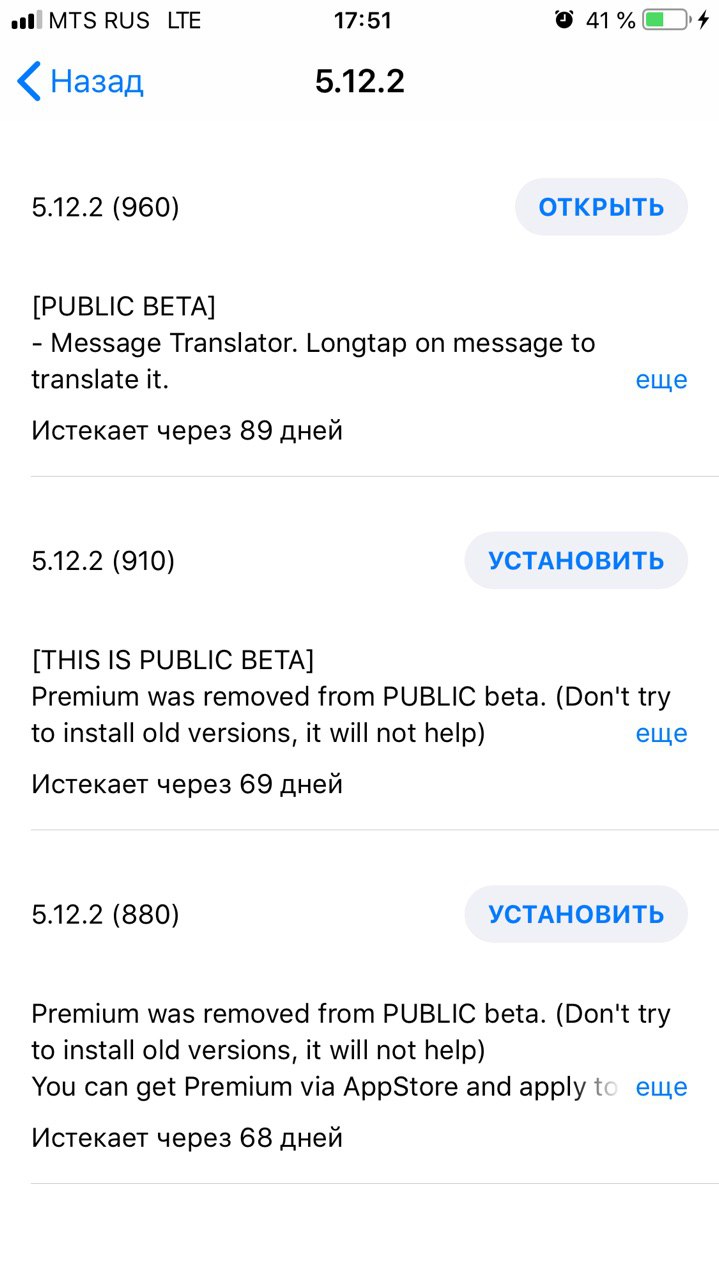
Task: Expand еще for build 910 notes
Action: tap(661, 733)
